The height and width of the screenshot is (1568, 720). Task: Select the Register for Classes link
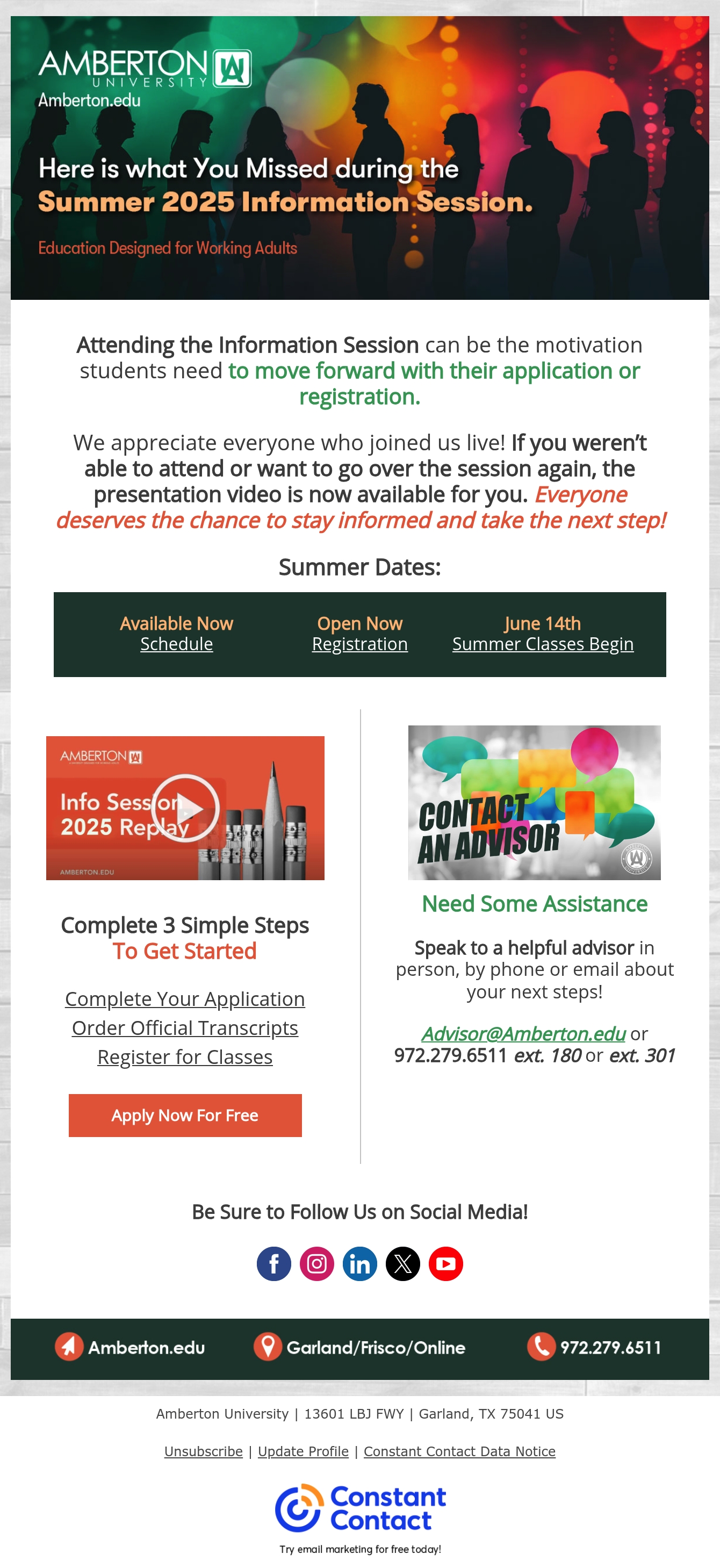click(185, 1058)
